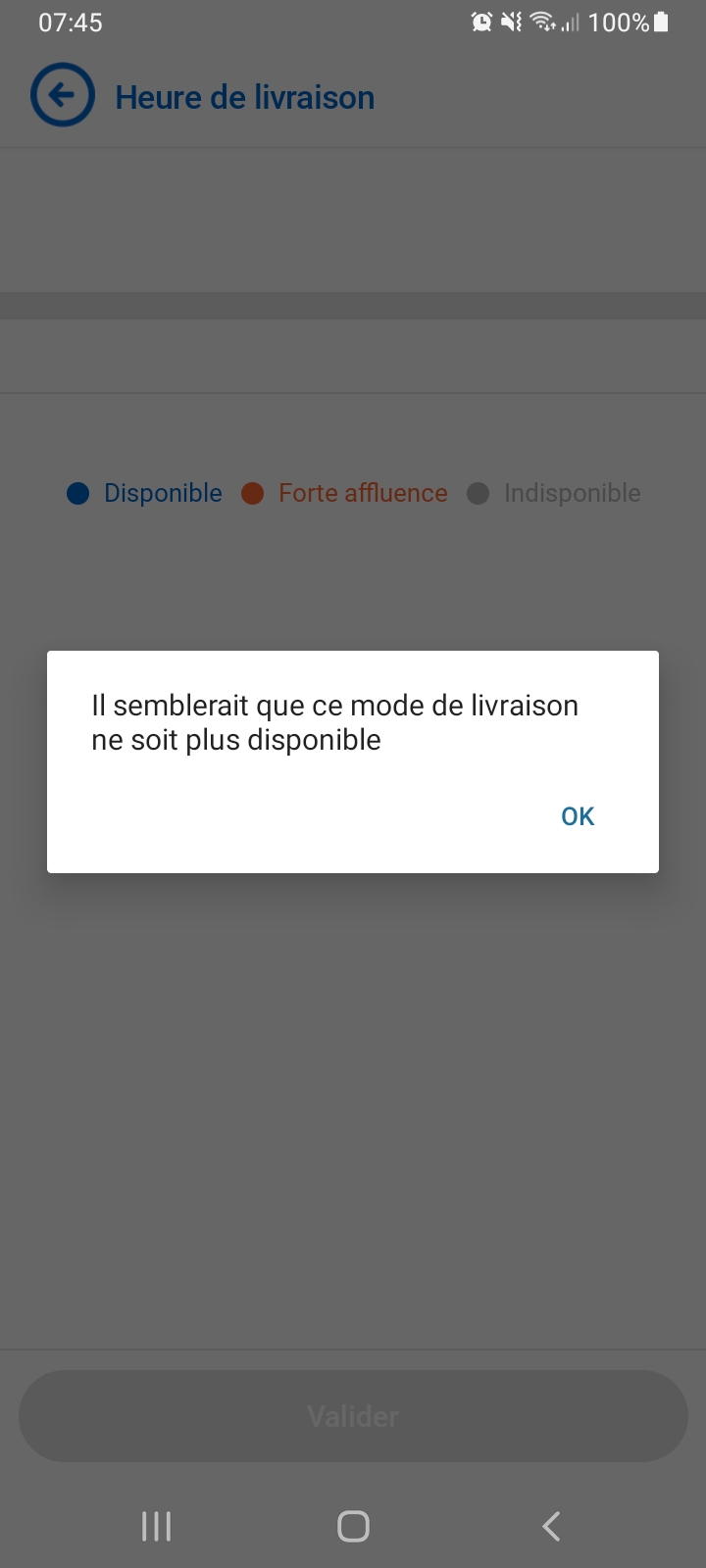Dismiss the dialog by tapping OK
This screenshot has height=1568, width=706.
tap(578, 816)
